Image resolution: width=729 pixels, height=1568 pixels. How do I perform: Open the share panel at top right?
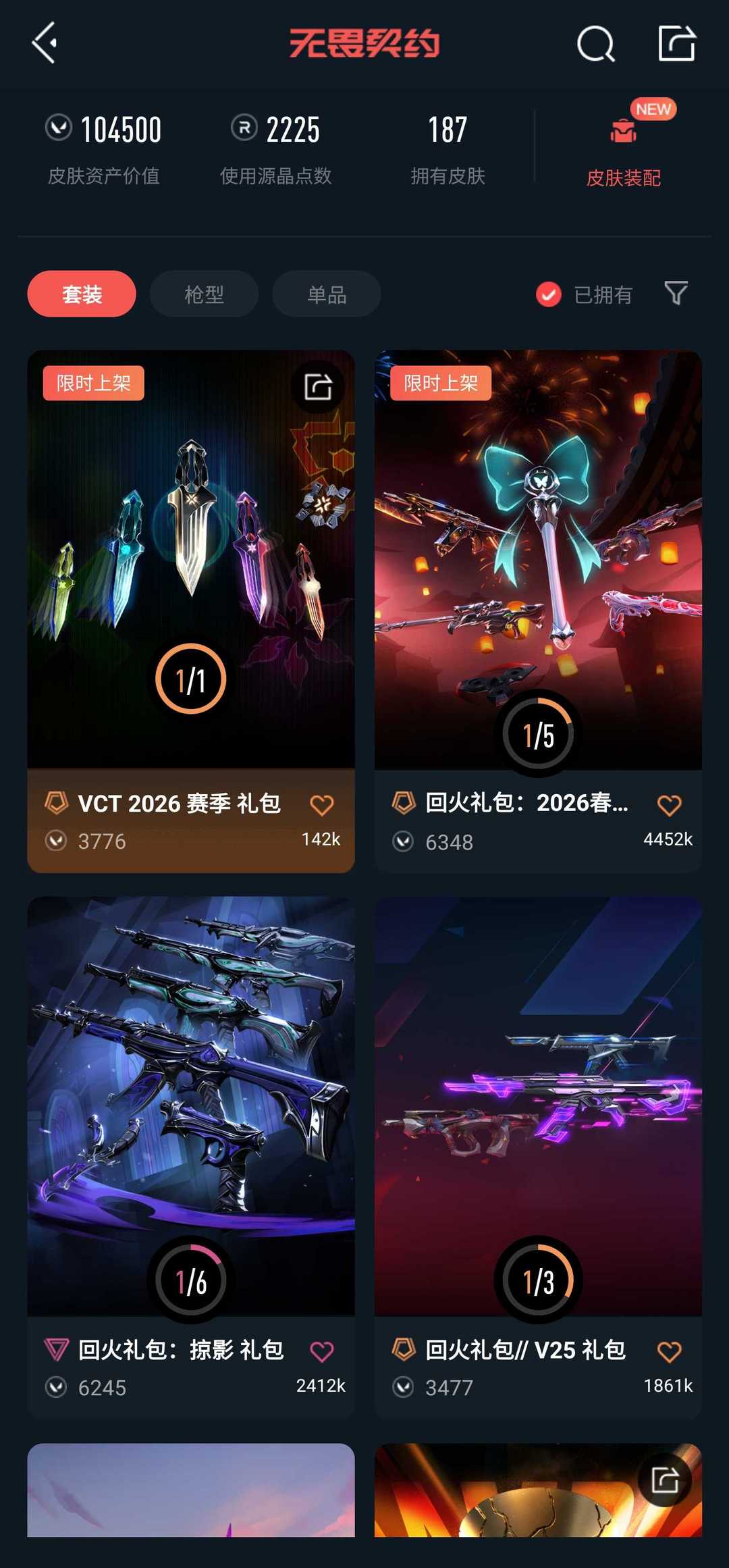point(677,45)
